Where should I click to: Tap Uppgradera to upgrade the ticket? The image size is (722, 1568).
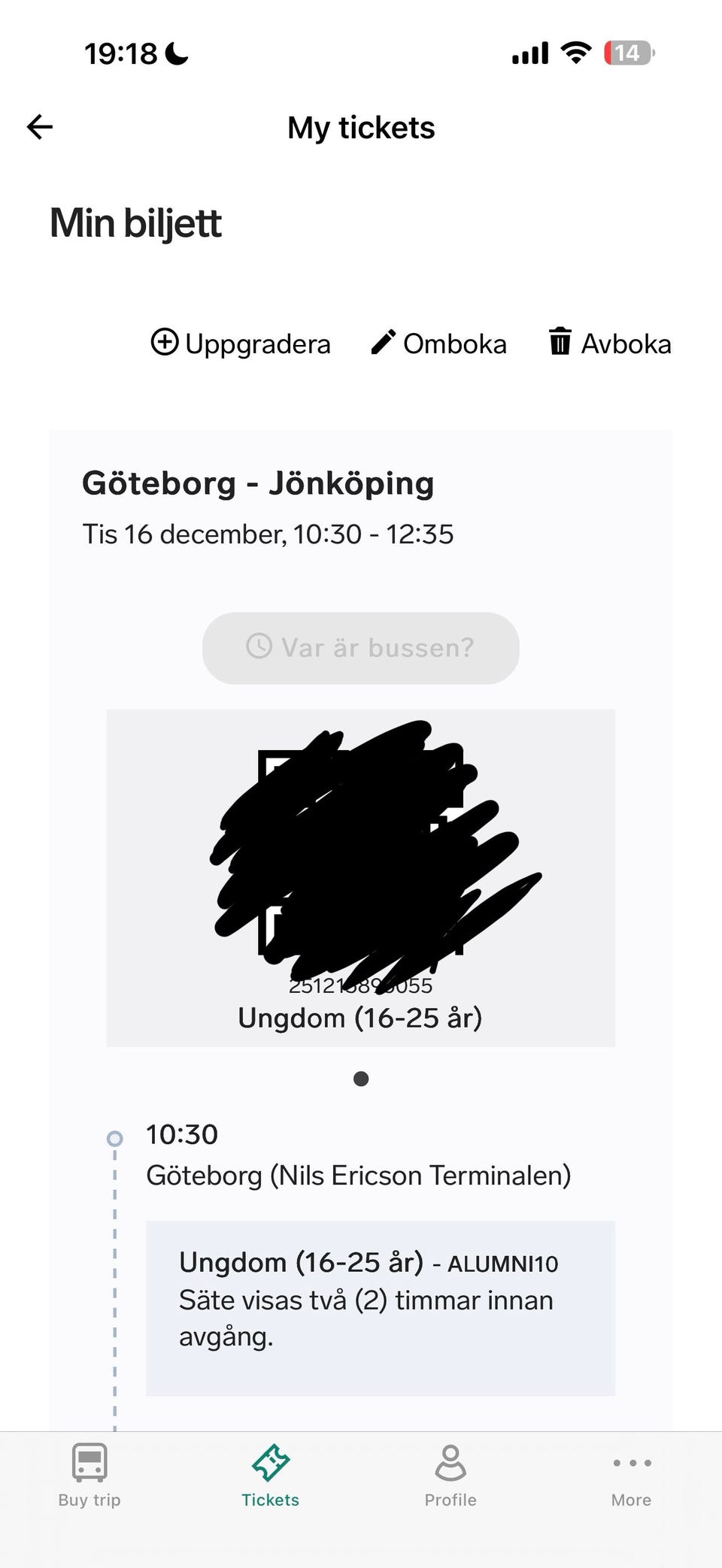coord(241,344)
